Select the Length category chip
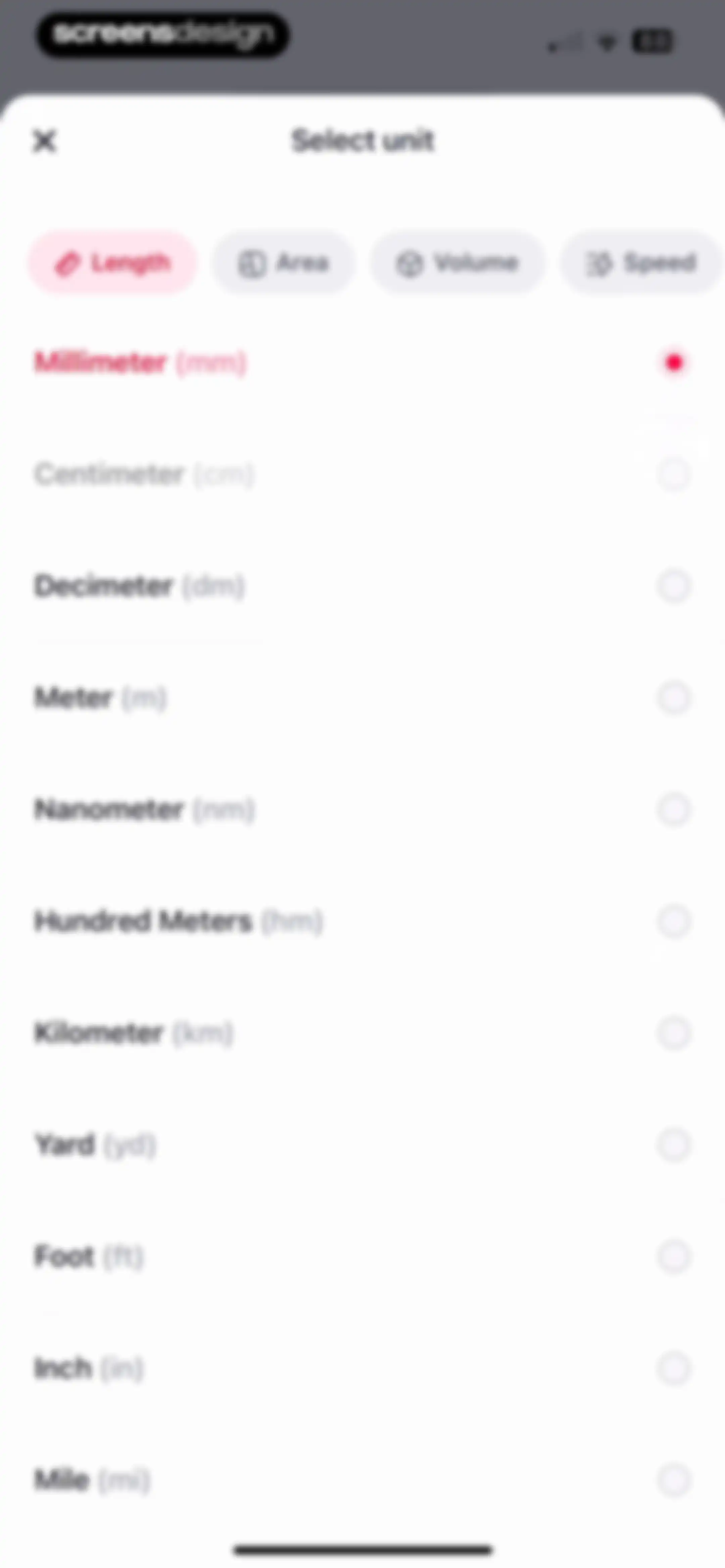The width and height of the screenshot is (725, 1568). tap(113, 263)
